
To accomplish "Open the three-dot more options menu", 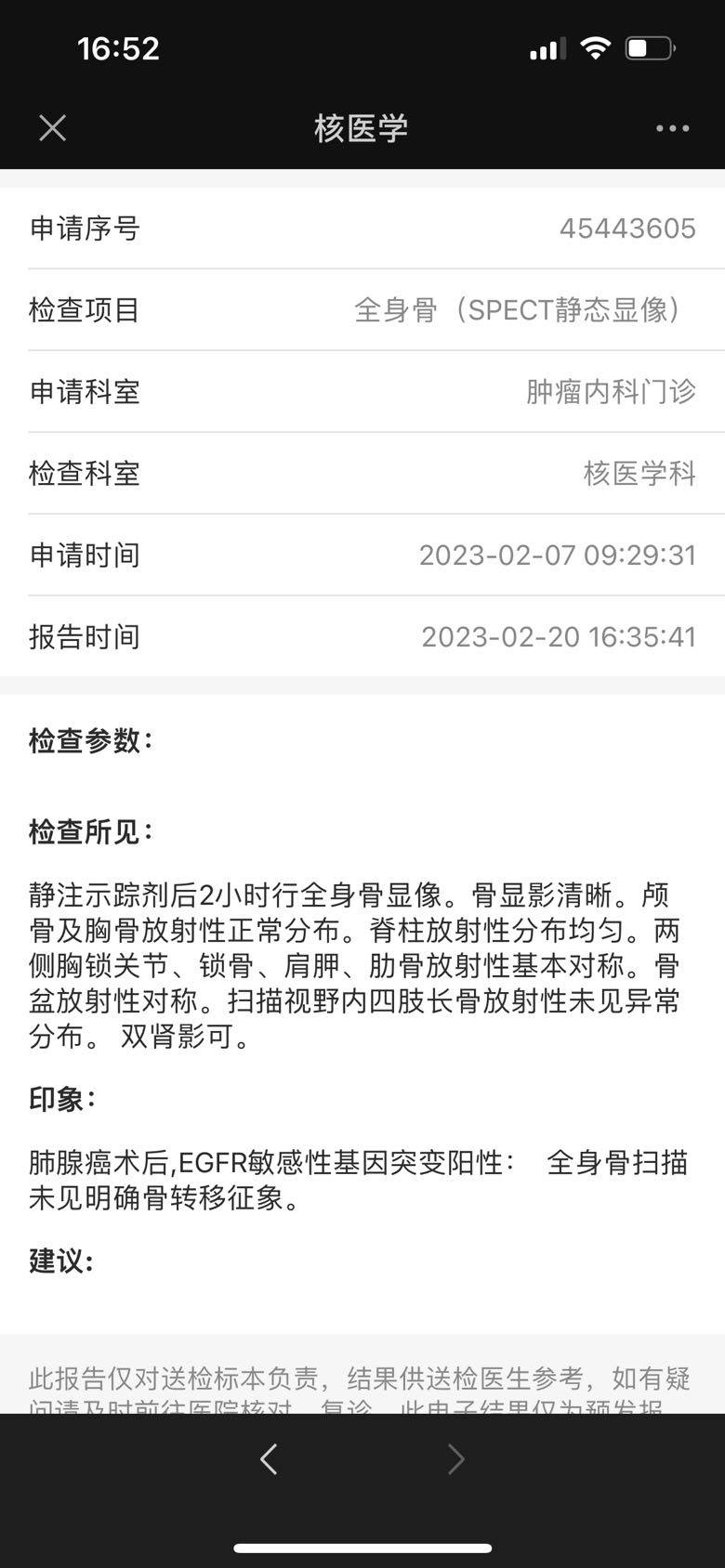I will (672, 128).
